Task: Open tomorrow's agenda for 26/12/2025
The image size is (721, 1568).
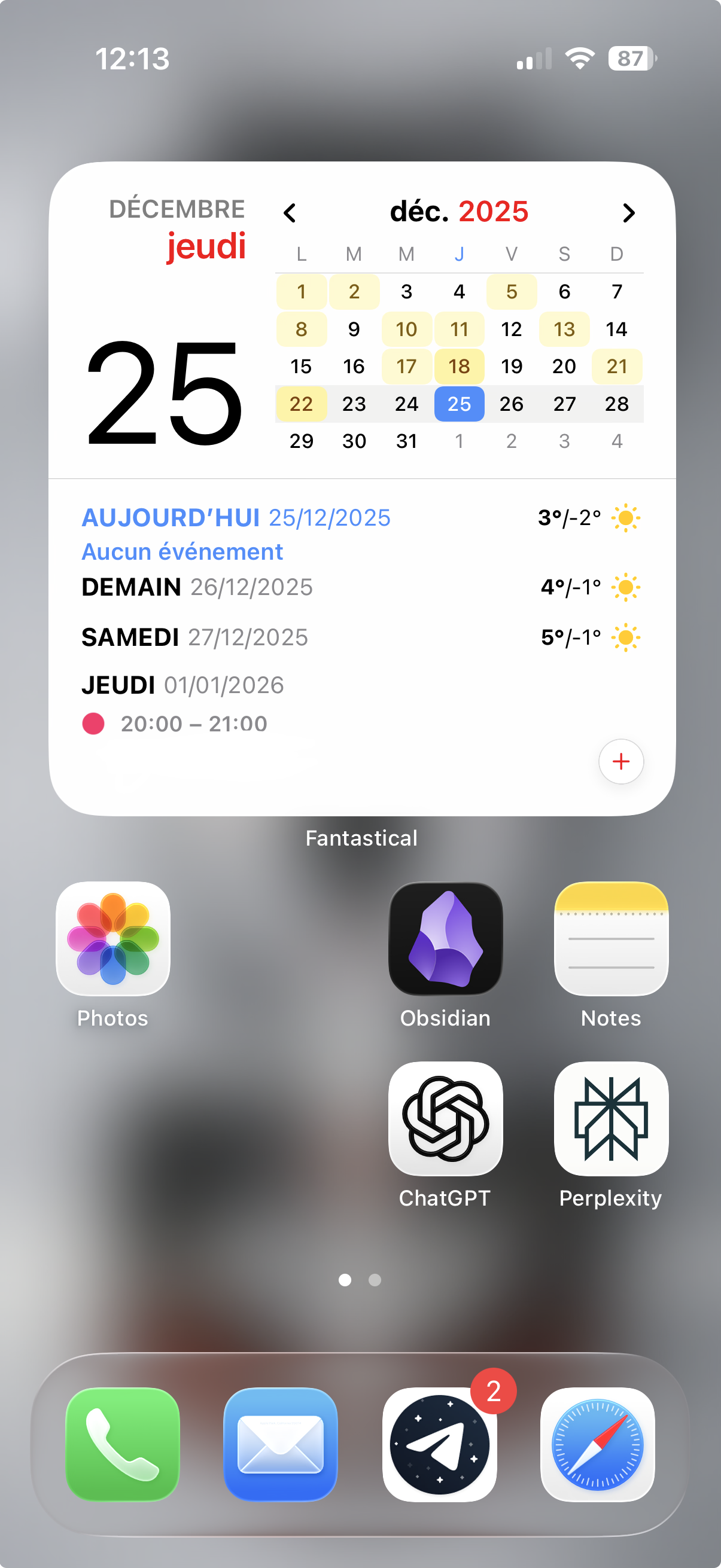Action: [x=197, y=587]
